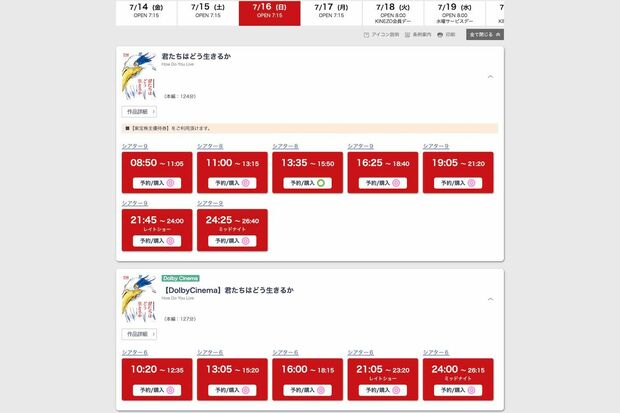
Task: Switch to the 7/15 (土) date tab
Action: coord(208,11)
